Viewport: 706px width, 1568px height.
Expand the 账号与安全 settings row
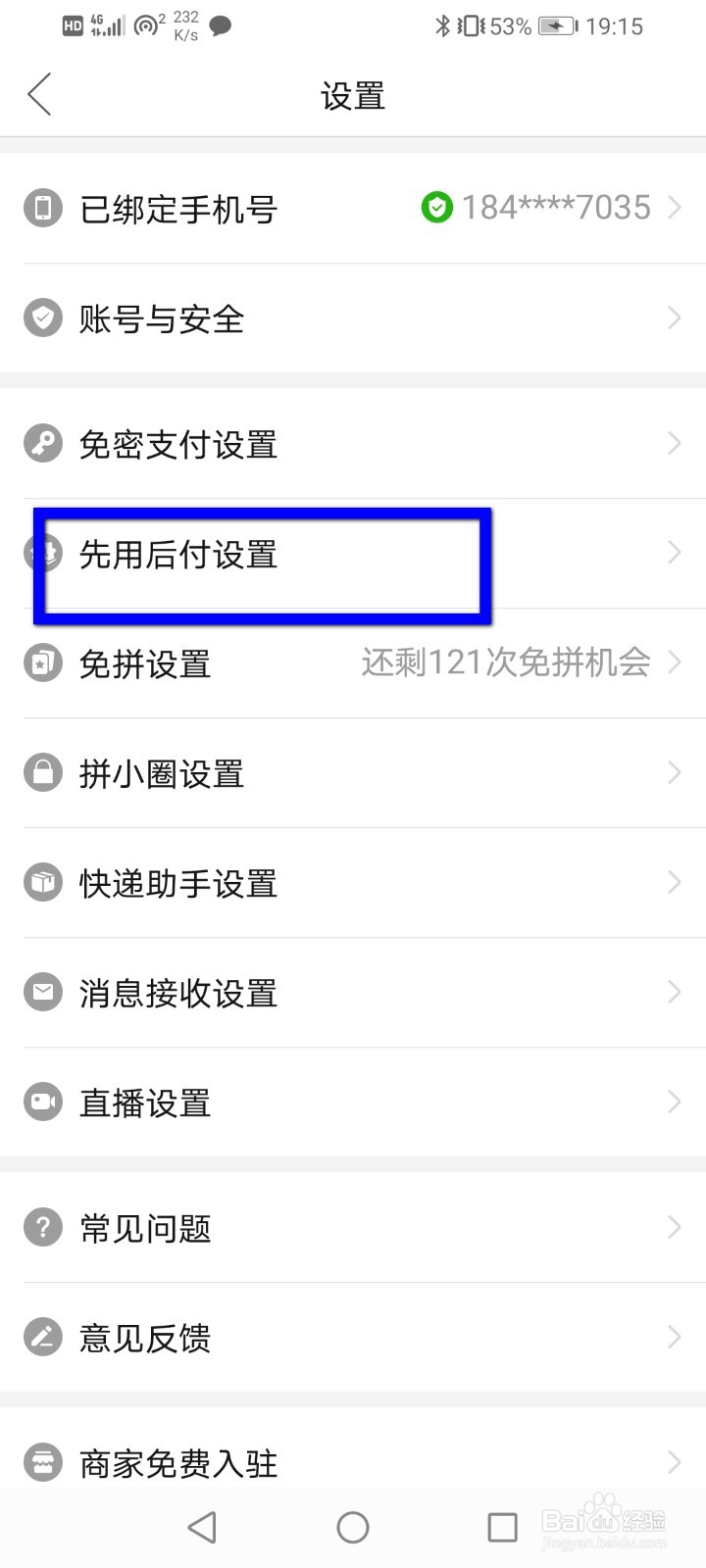tap(353, 318)
